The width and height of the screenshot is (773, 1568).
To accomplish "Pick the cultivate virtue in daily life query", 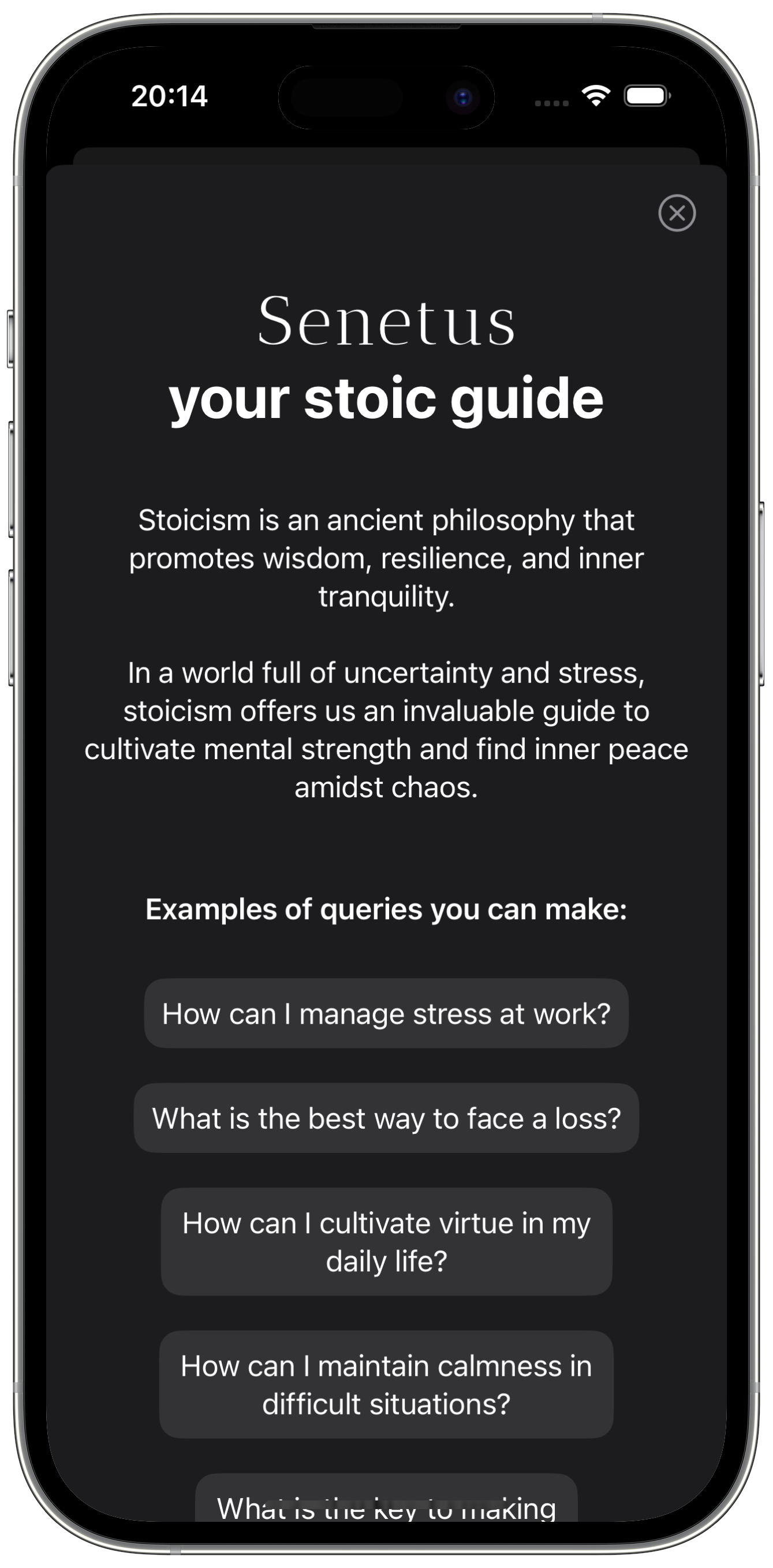I will point(386,1242).
